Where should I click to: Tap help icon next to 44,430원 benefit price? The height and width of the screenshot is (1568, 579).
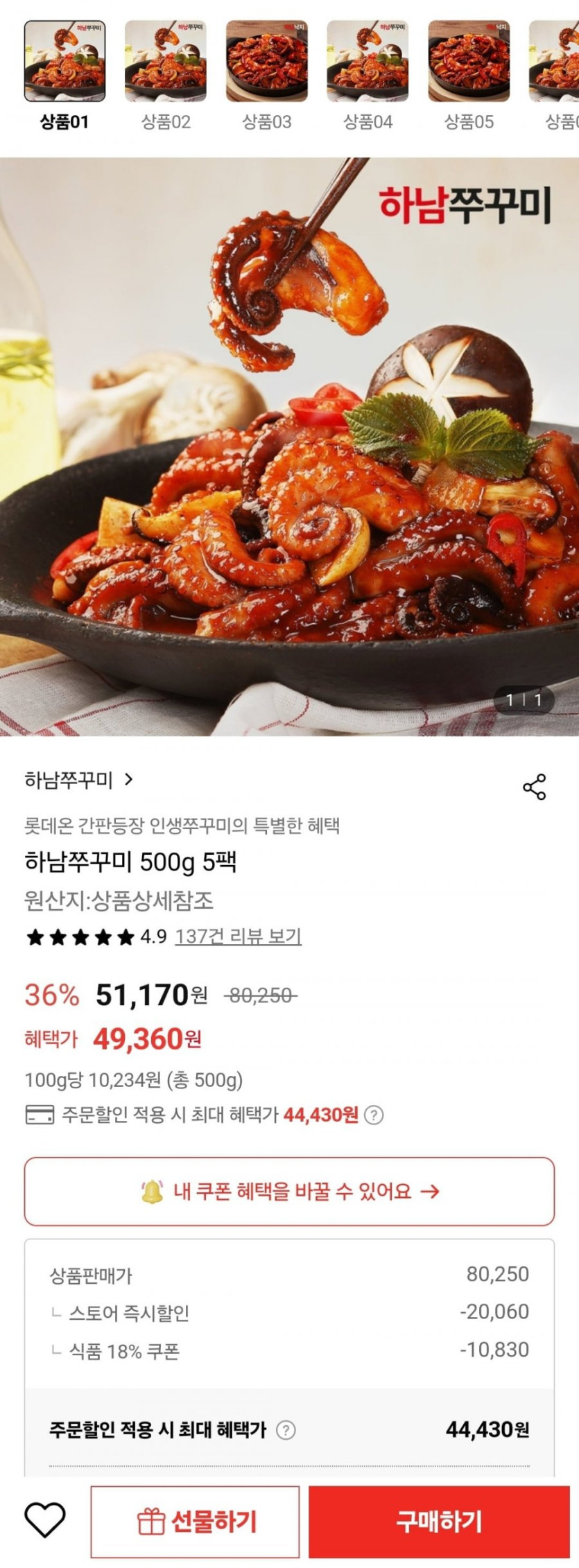374,1115
